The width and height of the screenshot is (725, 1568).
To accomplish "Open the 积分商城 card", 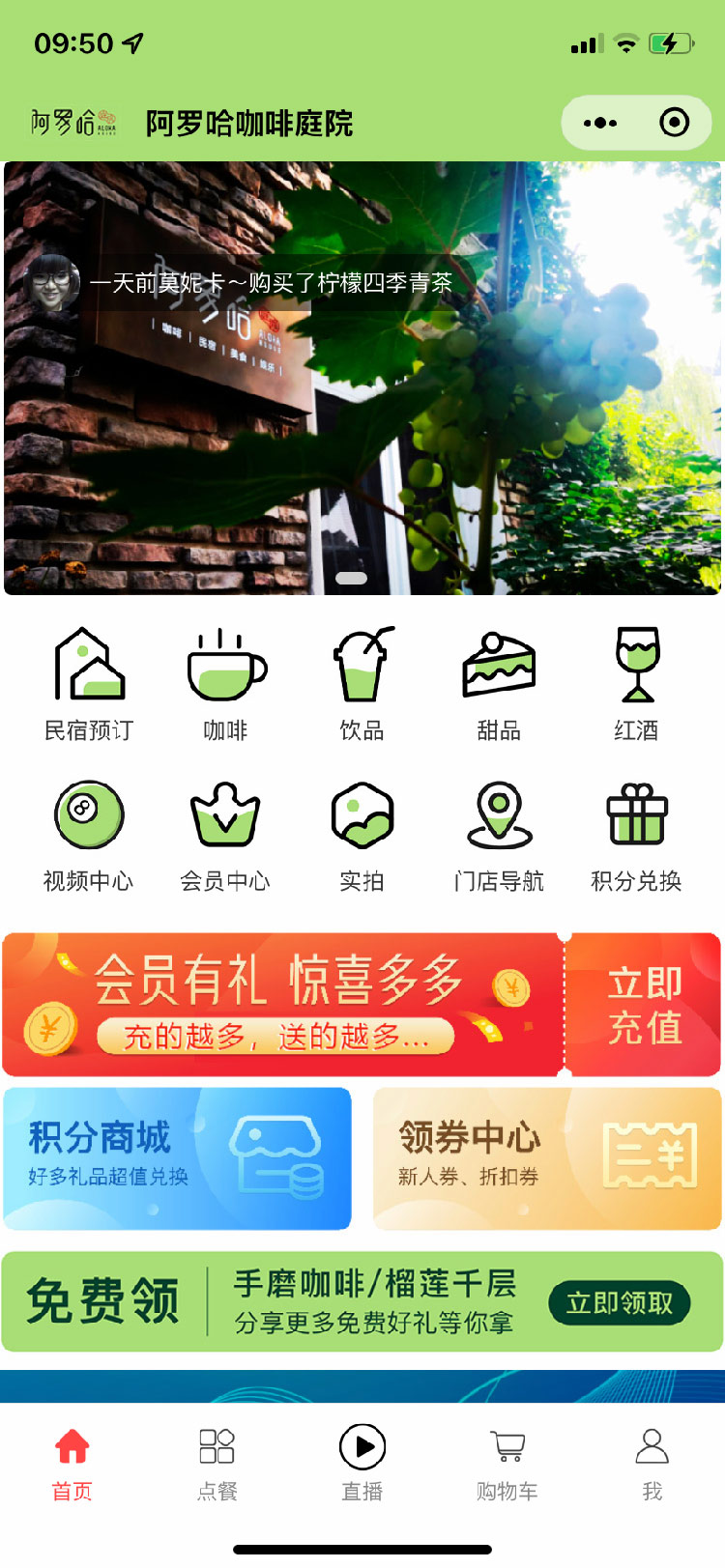I will pos(177,1158).
